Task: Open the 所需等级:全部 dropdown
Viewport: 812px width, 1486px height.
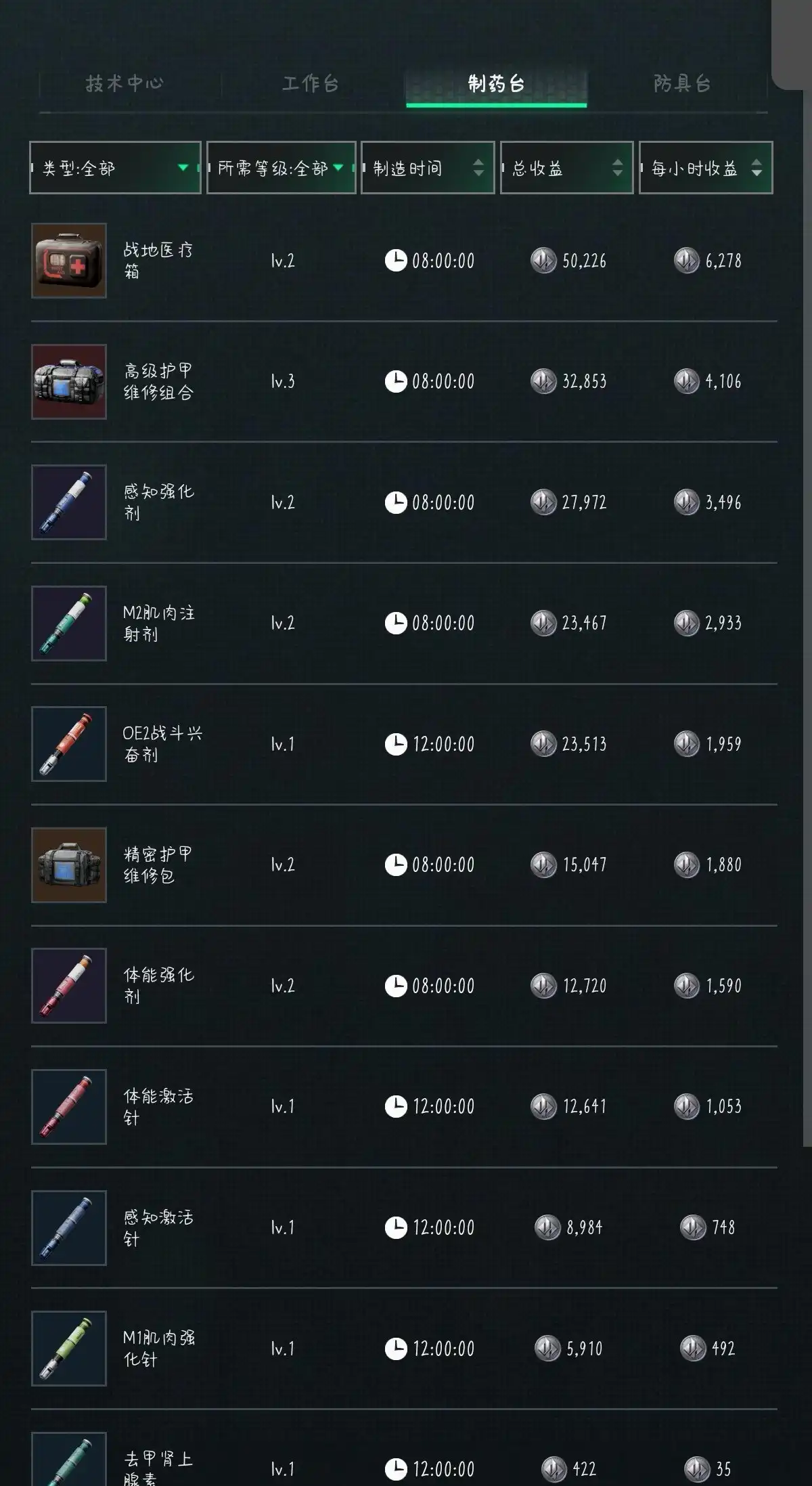Action: [281, 168]
